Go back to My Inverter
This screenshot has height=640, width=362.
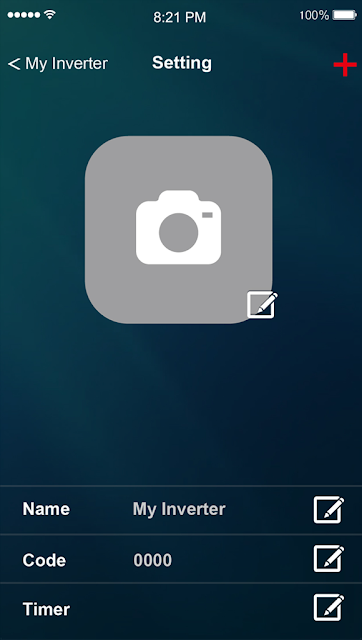click(x=58, y=64)
